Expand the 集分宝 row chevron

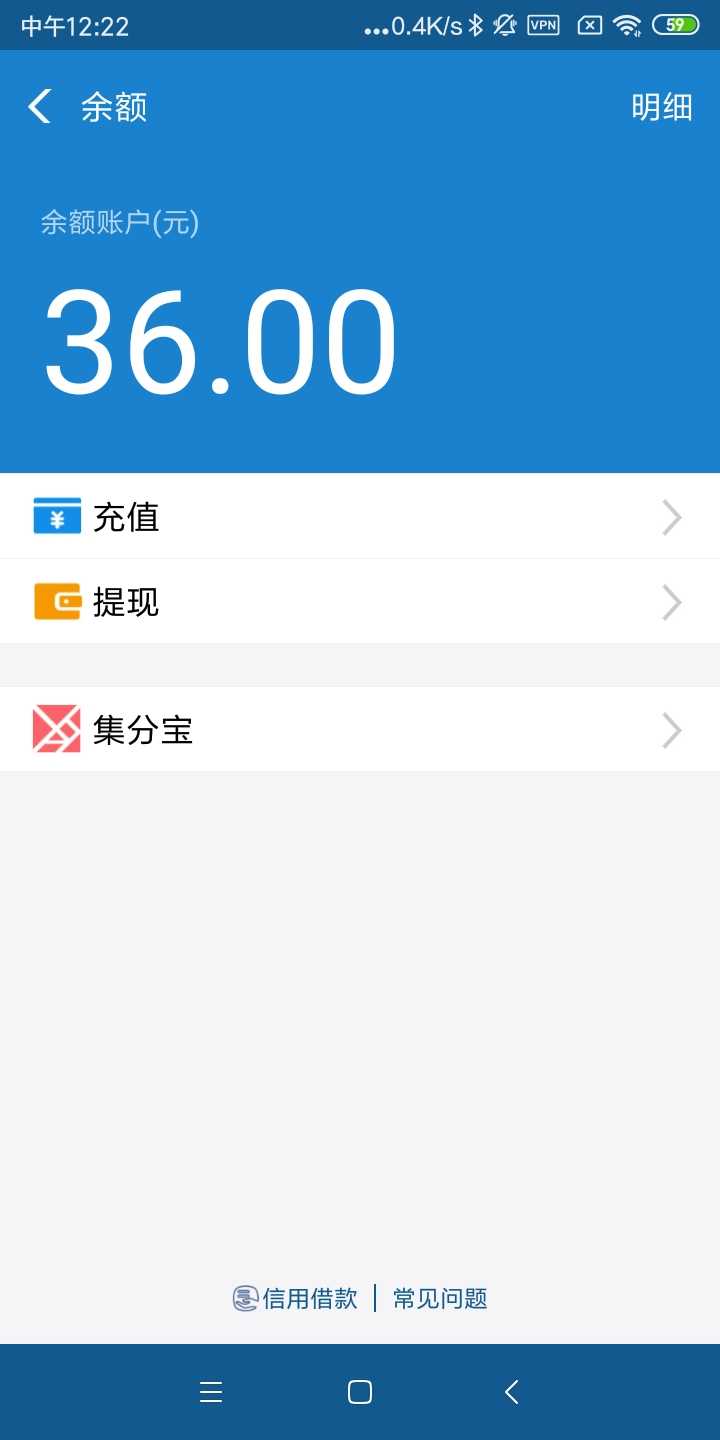click(670, 729)
